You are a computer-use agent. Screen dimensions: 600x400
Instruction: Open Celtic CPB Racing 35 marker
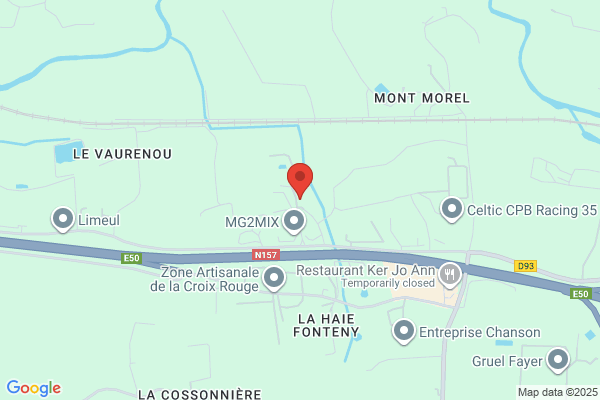coord(452,210)
